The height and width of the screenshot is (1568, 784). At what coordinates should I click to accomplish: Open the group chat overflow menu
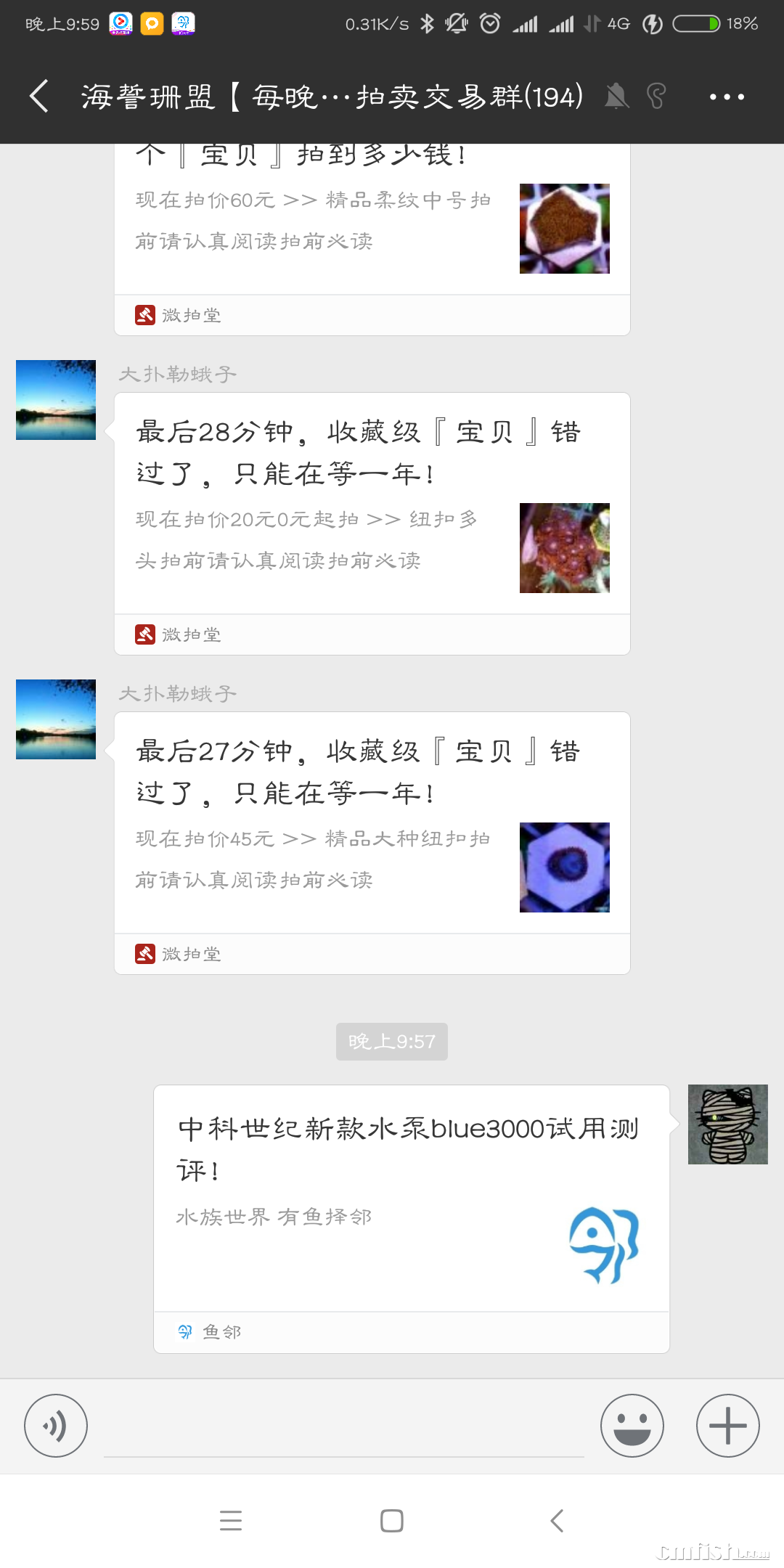tap(727, 97)
